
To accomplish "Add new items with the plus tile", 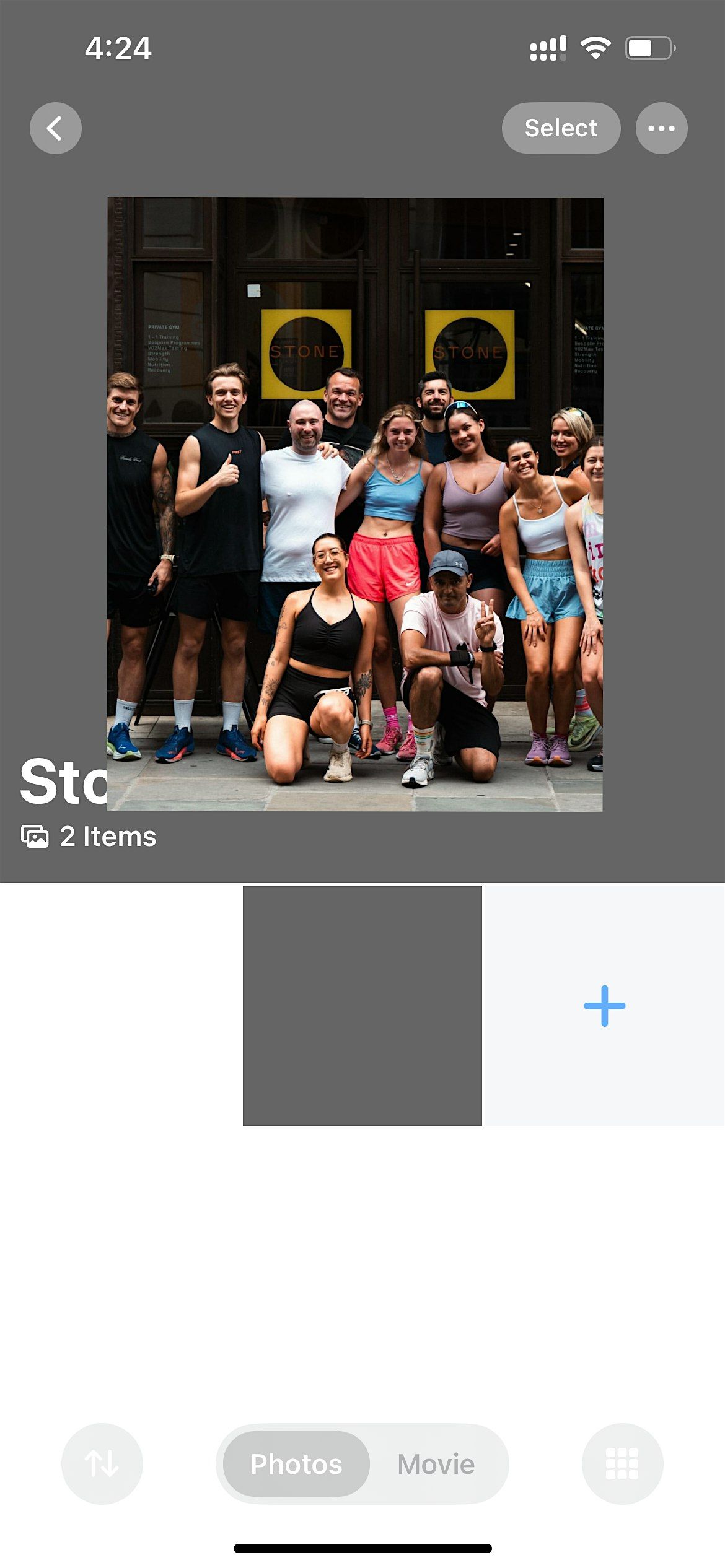I will click(x=604, y=1006).
